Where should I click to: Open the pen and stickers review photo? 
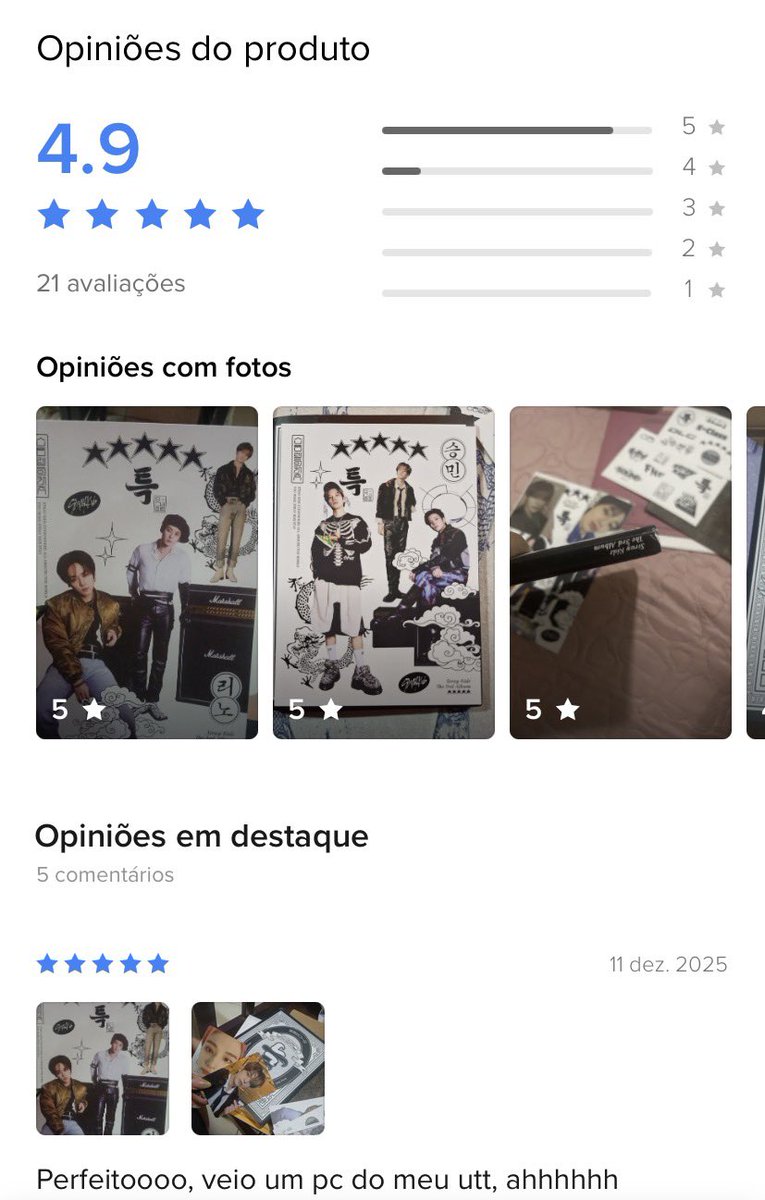pyautogui.click(x=620, y=572)
